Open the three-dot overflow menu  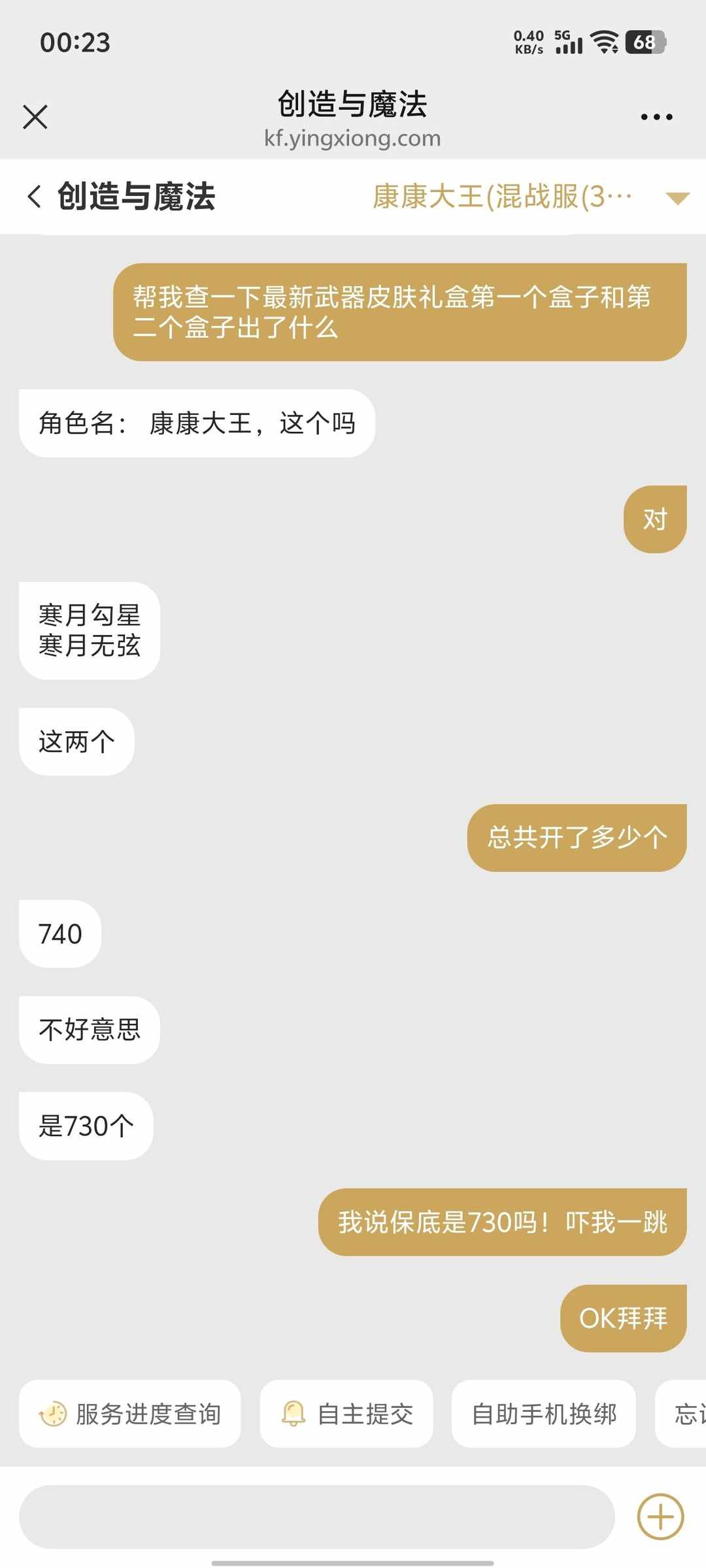pos(656,117)
